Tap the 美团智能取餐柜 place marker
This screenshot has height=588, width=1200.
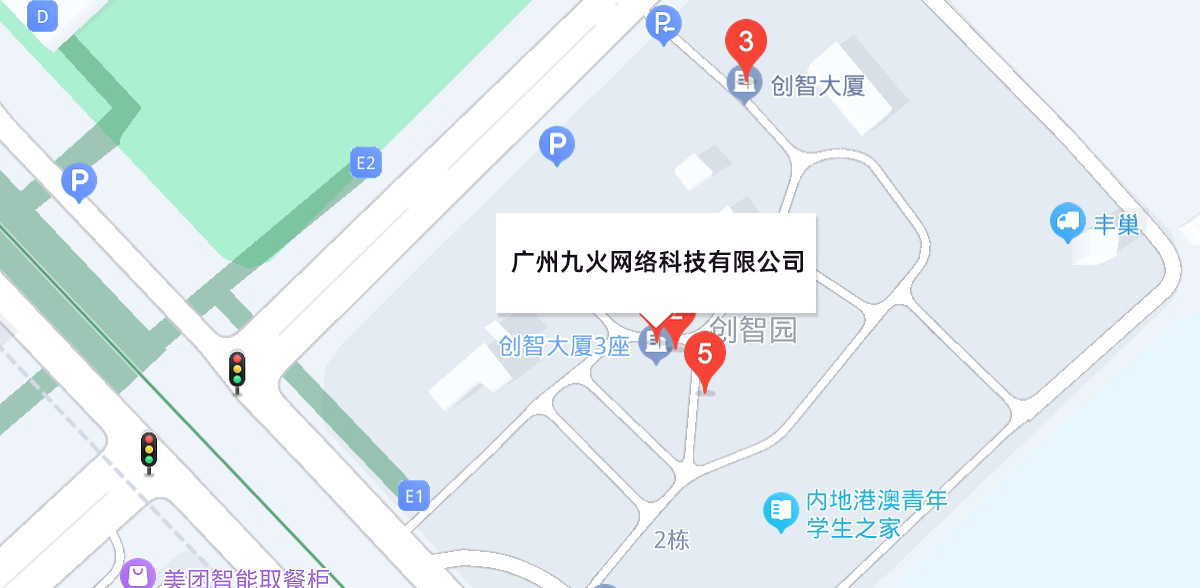137,575
